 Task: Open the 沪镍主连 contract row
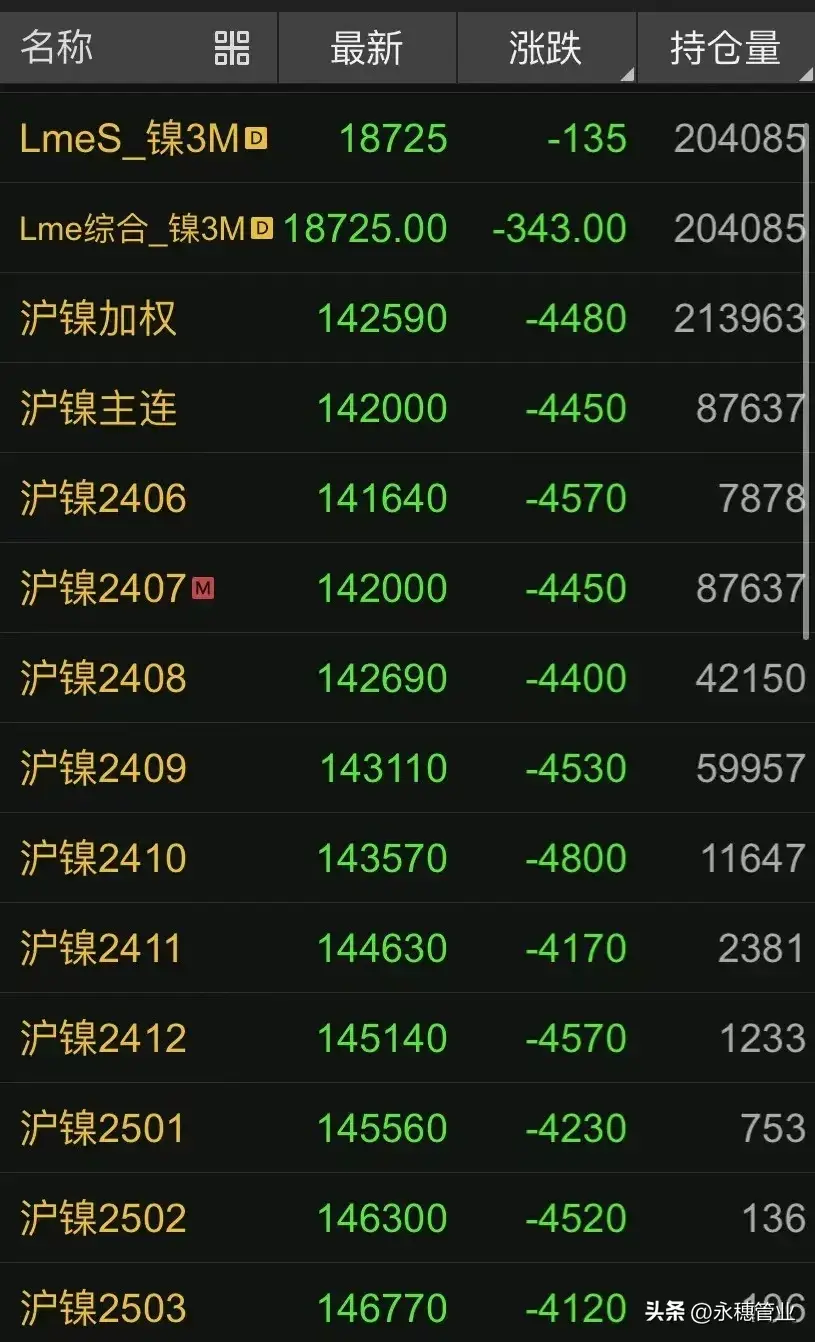98,409
